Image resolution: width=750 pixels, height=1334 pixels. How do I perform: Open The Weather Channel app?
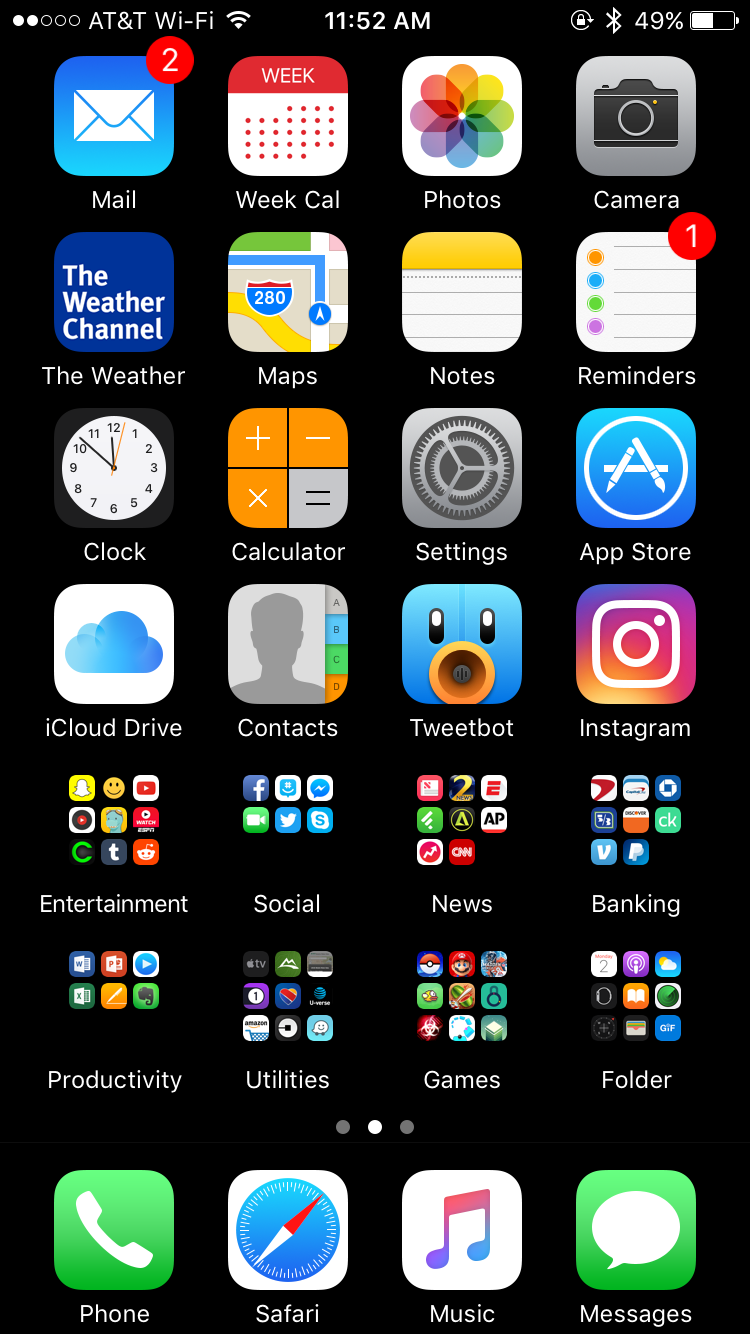tap(114, 292)
